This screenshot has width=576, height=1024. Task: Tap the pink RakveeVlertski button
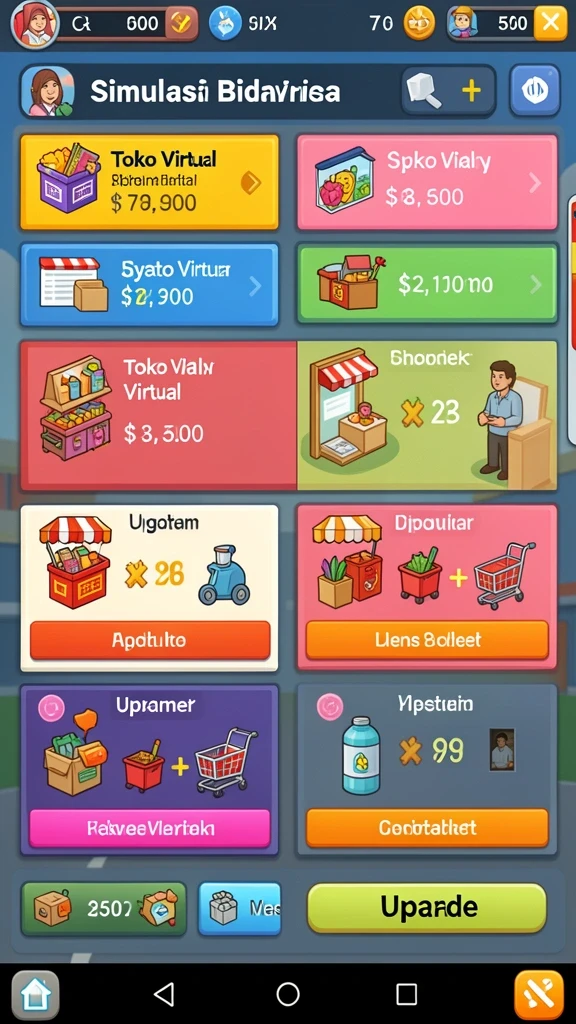point(150,829)
